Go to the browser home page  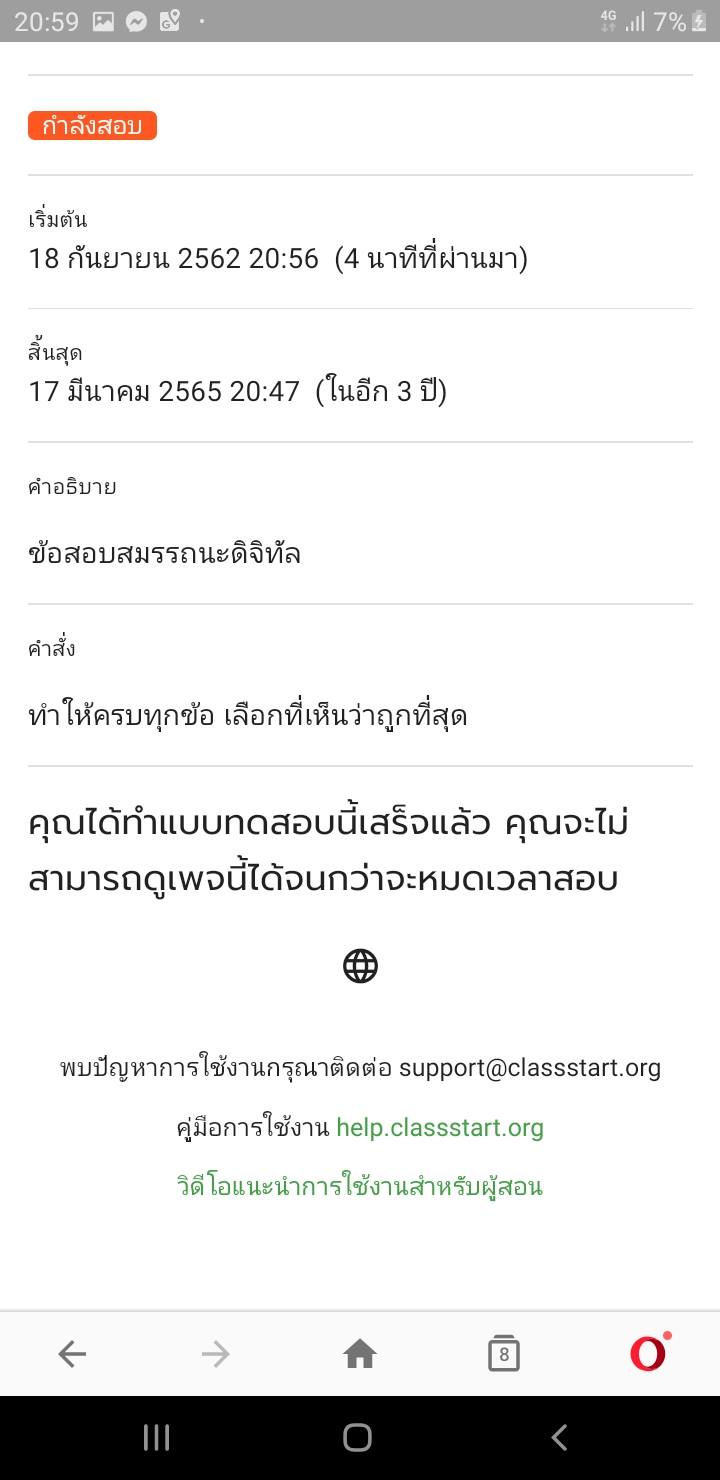pos(360,1354)
